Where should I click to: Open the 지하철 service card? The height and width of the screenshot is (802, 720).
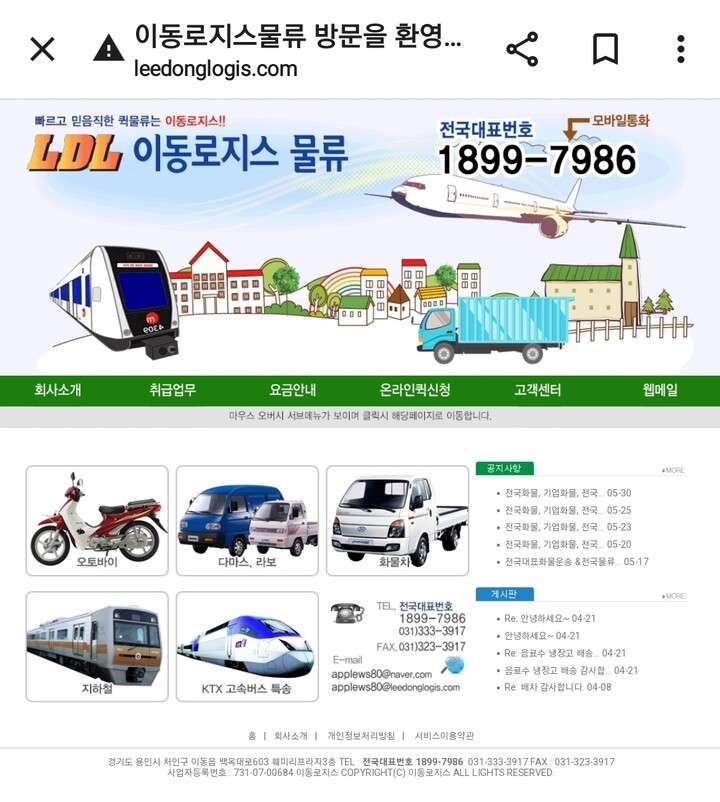click(x=97, y=646)
